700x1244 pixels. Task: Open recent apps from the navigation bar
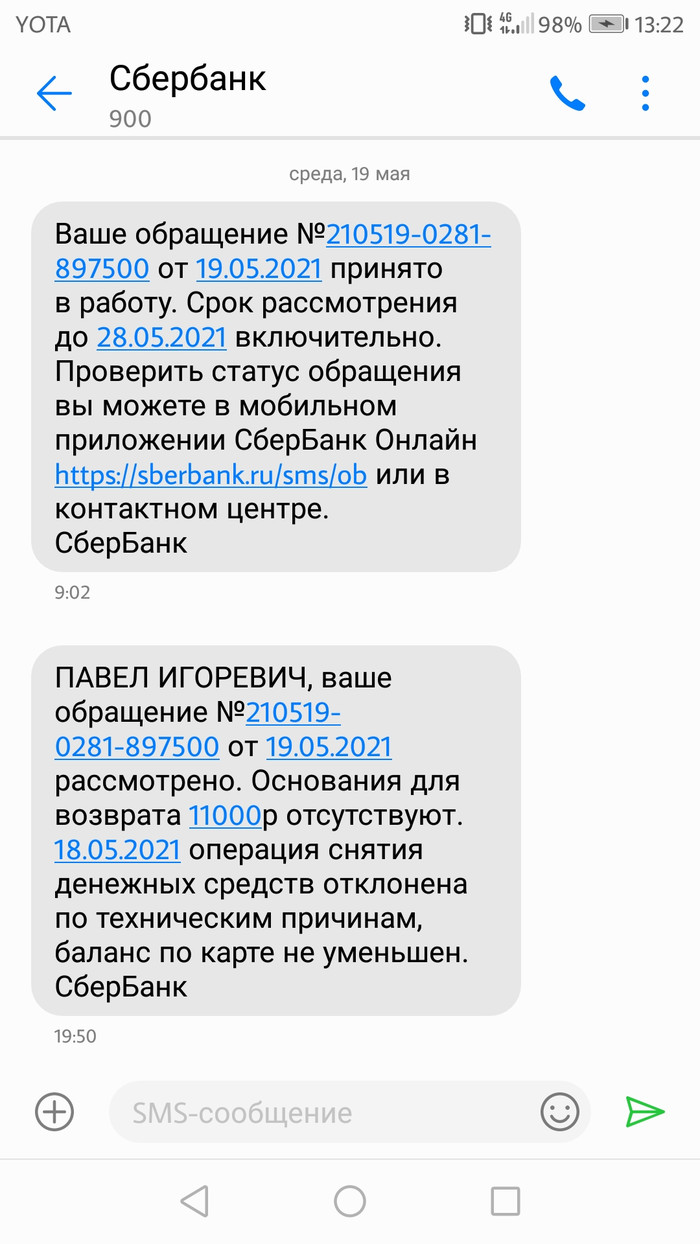505,1201
